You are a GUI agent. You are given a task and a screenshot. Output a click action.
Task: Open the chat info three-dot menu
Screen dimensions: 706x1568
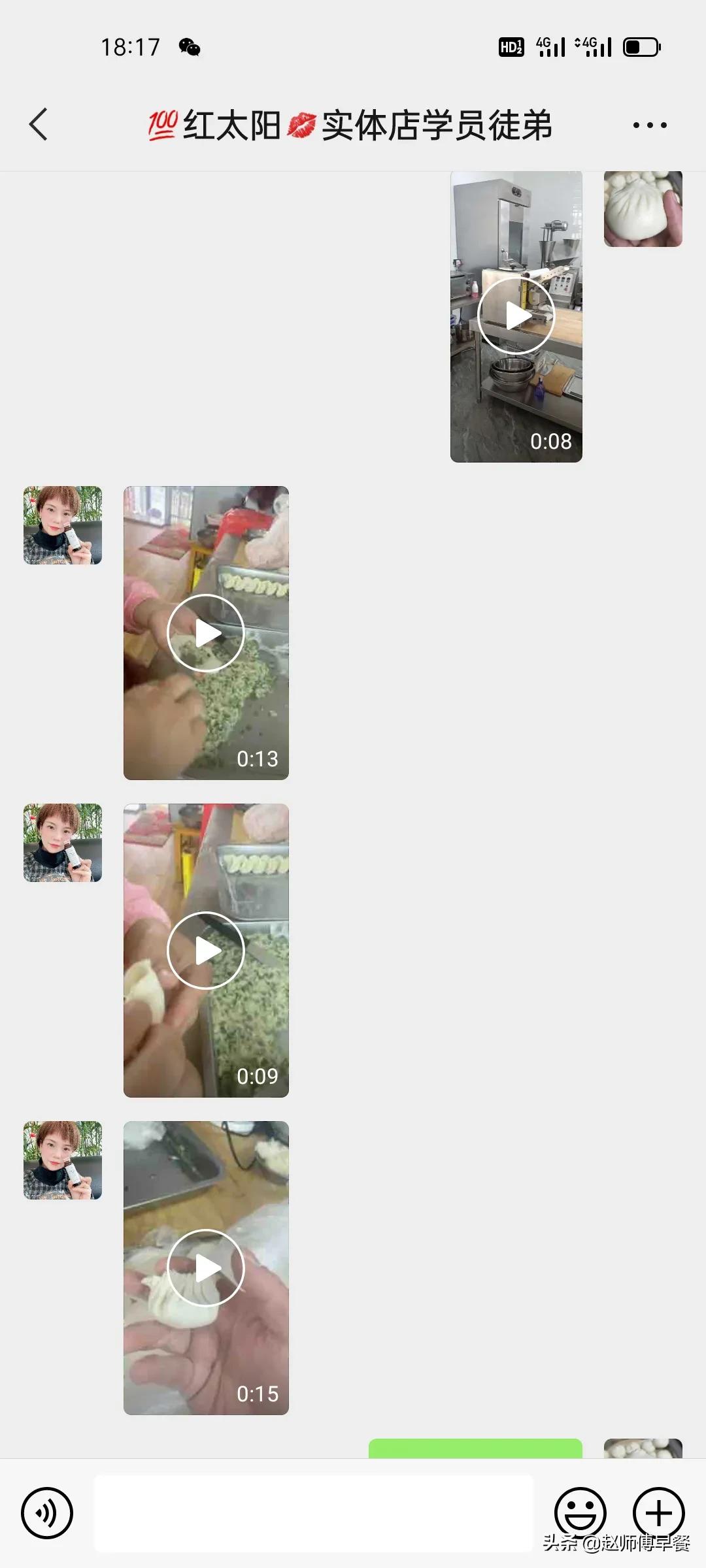click(650, 125)
